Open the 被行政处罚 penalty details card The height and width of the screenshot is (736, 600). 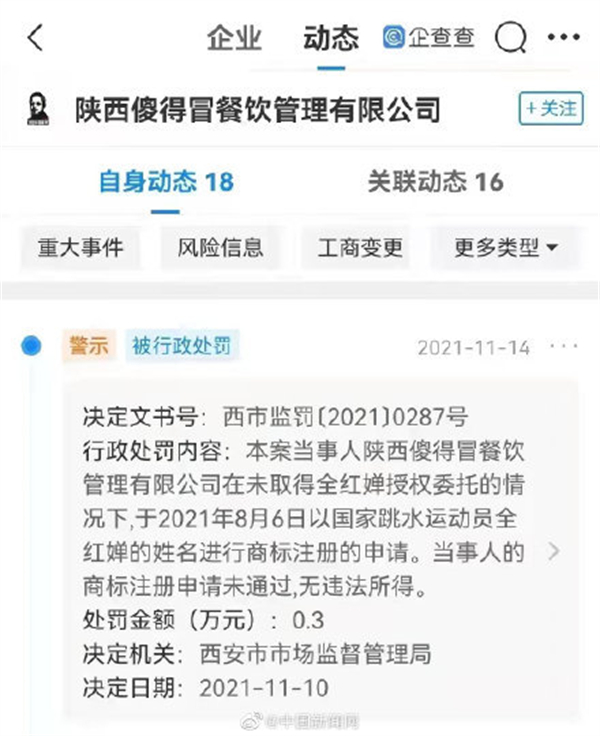point(320,550)
